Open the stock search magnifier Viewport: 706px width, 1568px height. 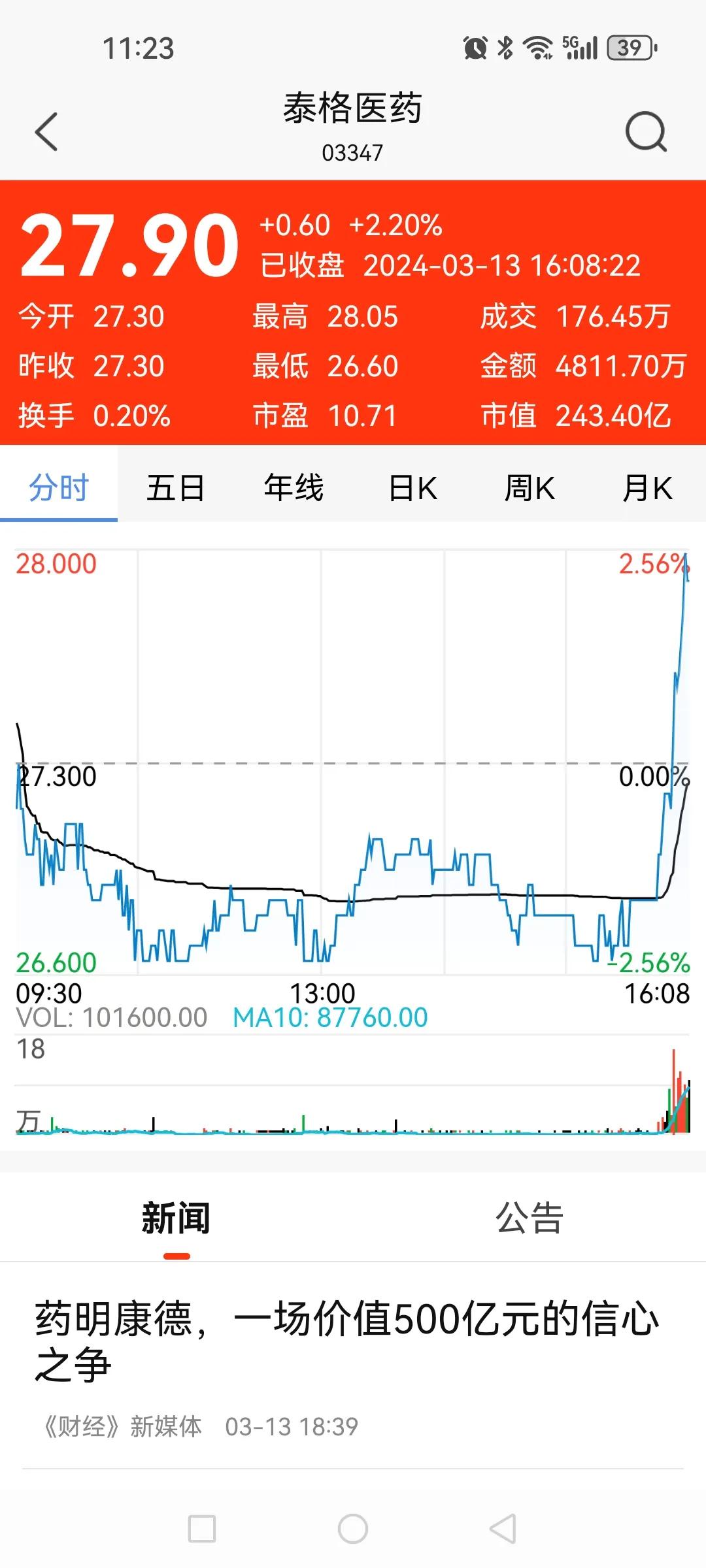[x=646, y=131]
